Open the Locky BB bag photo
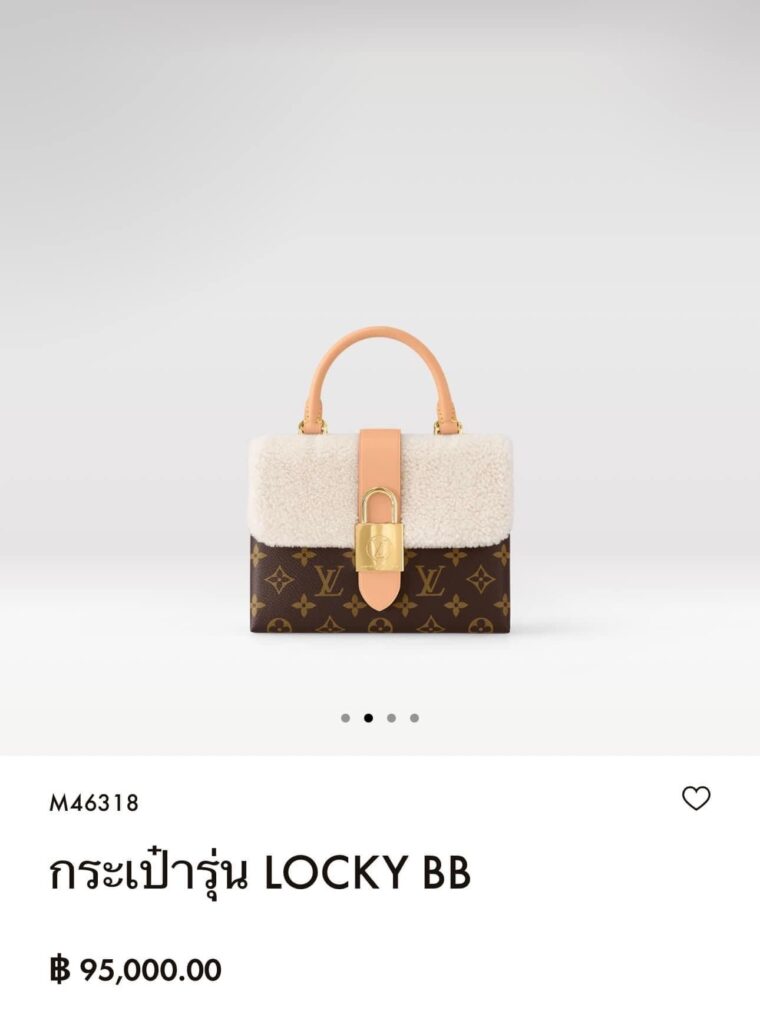This screenshot has height=1024, width=760. (x=379, y=482)
